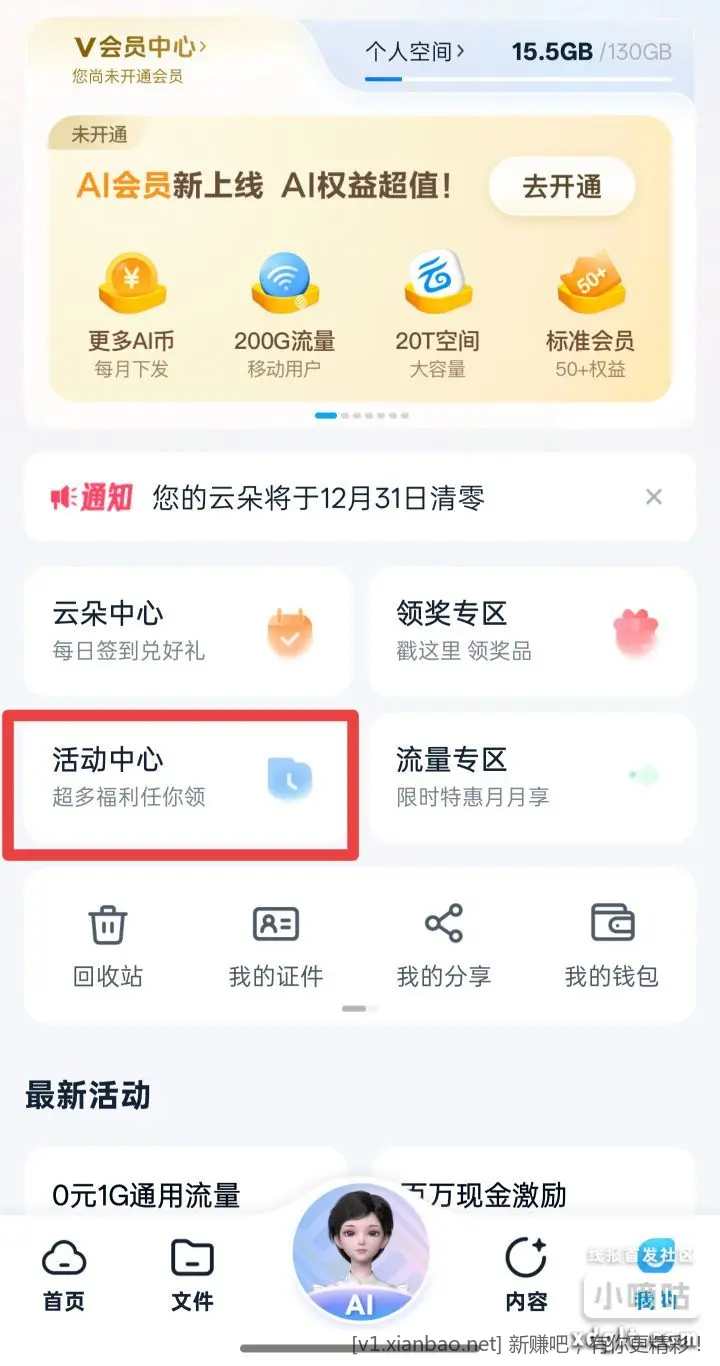Open 个人空间 storage details
This screenshot has height=1366, width=720.
(x=414, y=51)
